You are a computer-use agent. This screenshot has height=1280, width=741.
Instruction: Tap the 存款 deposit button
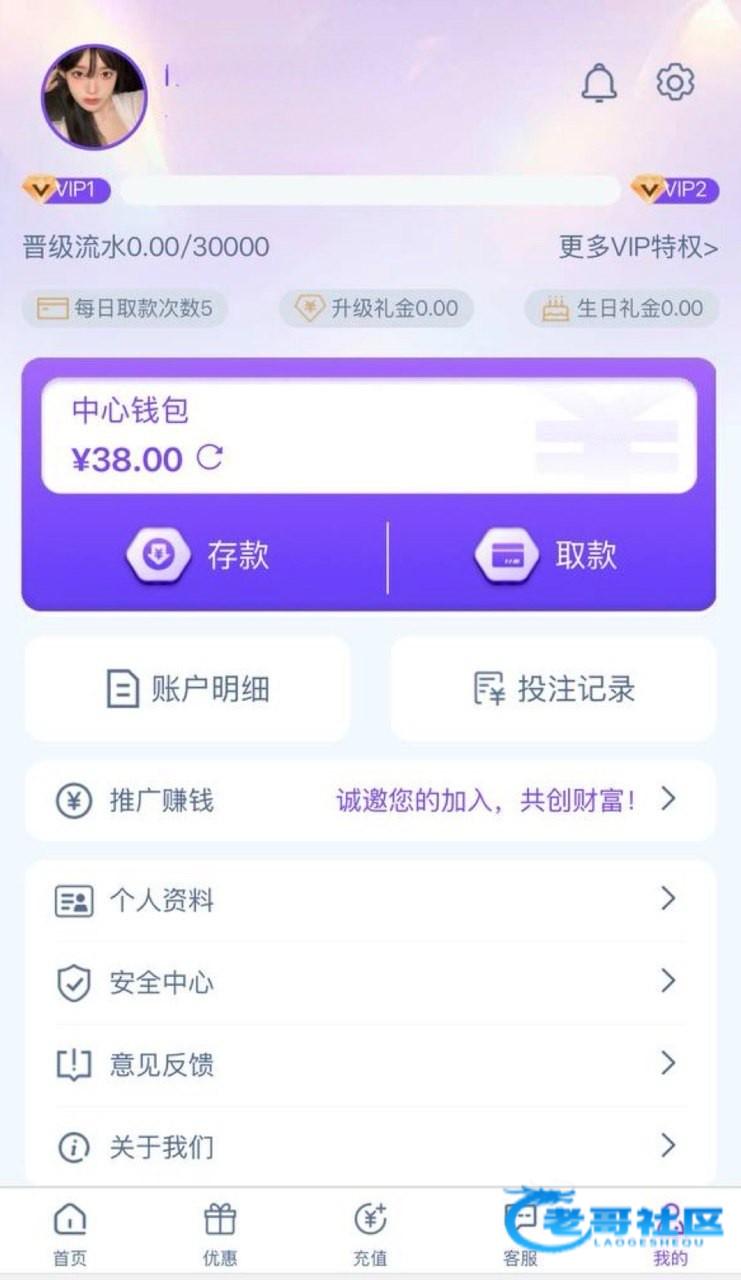tap(200, 555)
